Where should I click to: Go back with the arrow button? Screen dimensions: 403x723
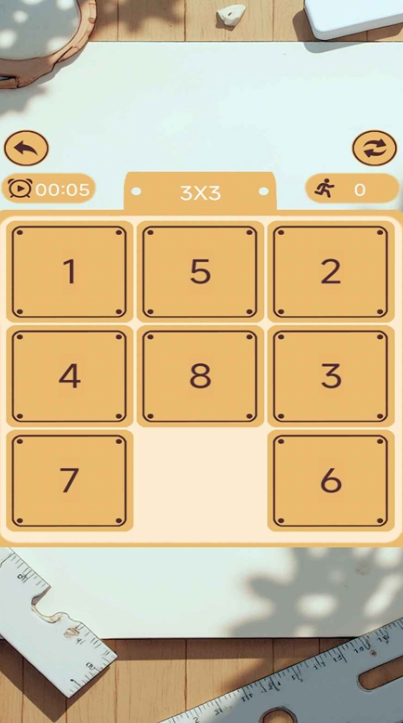coord(26,148)
